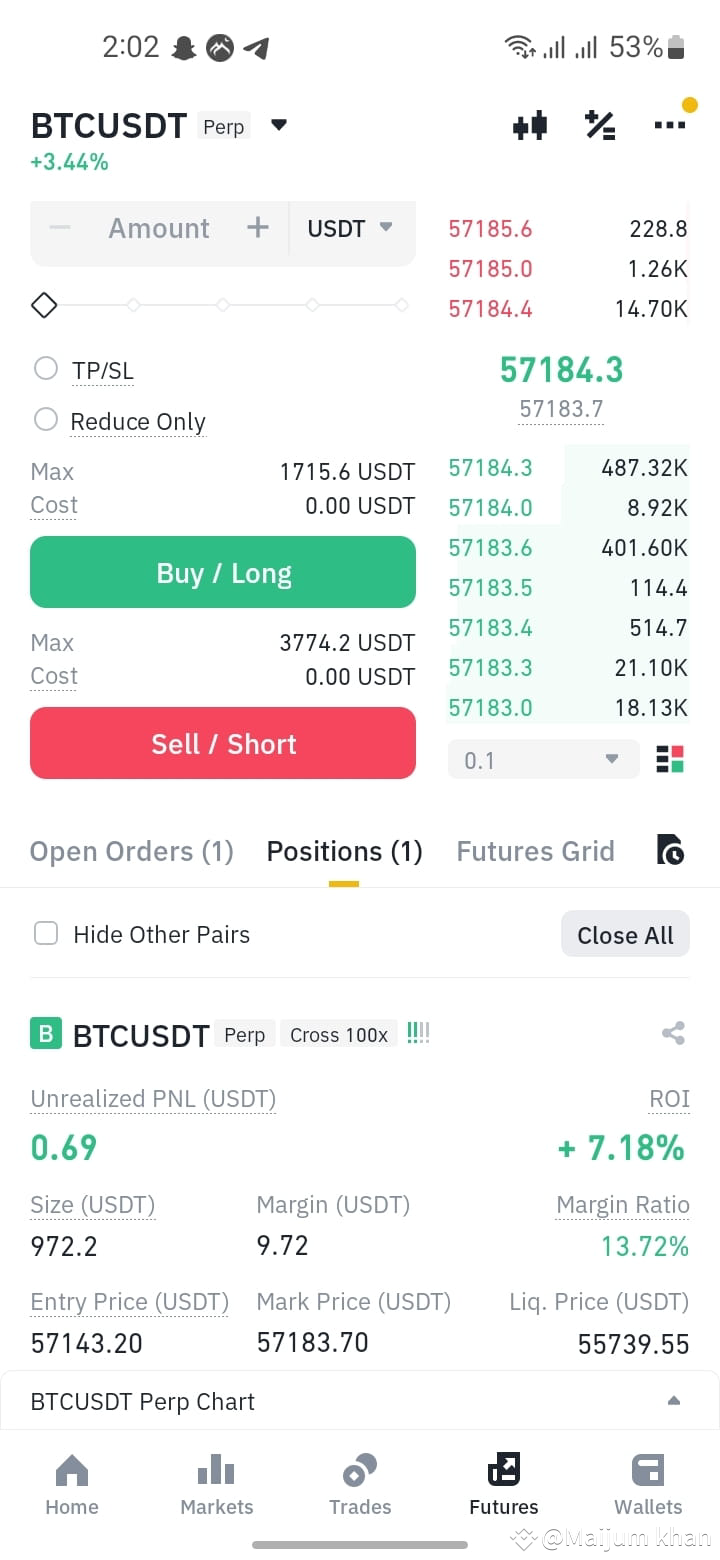The height and width of the screenshot is (1560, 720).
Task: Check the Hide Other Pairs box
Action: coord(46,934)
